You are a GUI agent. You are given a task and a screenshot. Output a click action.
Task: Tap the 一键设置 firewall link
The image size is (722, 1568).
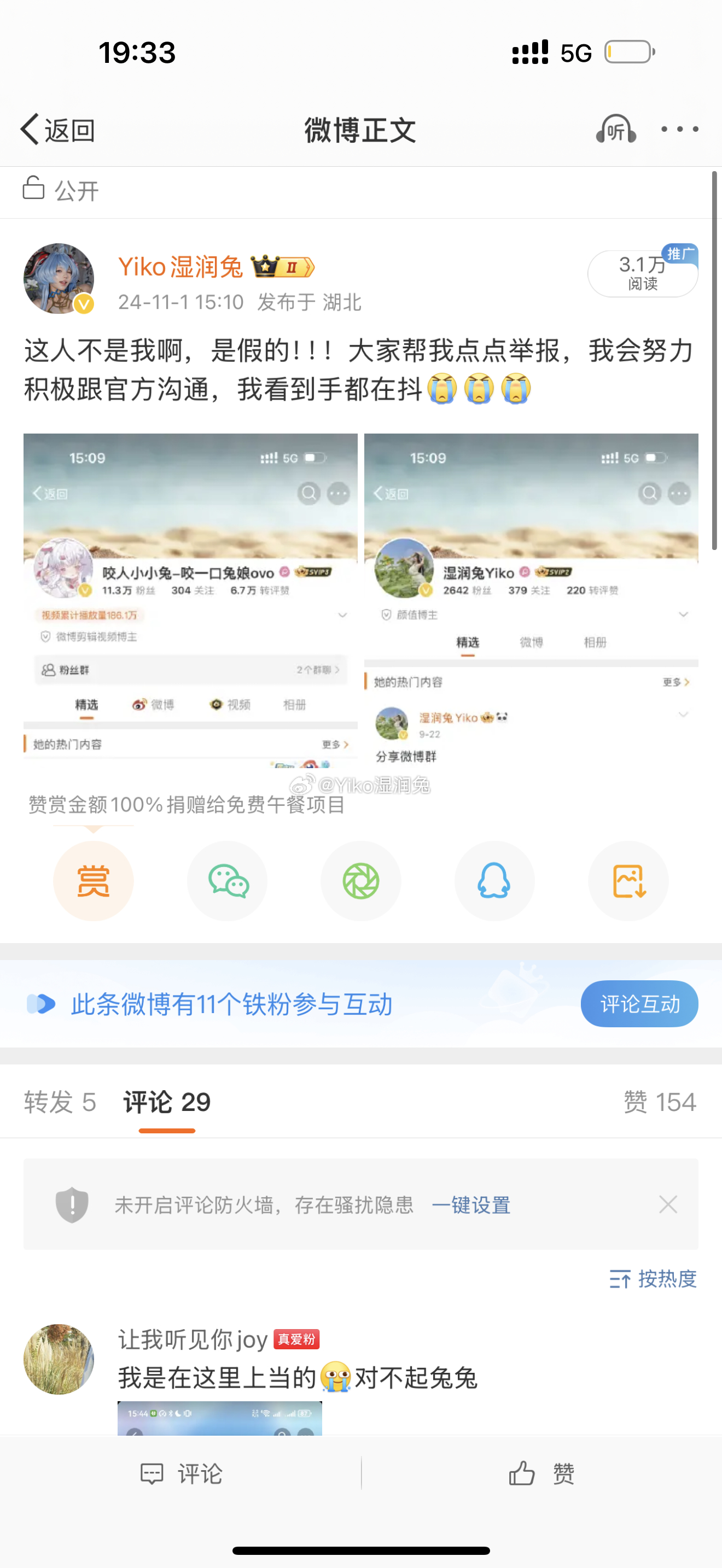(x=471, y=1204)
